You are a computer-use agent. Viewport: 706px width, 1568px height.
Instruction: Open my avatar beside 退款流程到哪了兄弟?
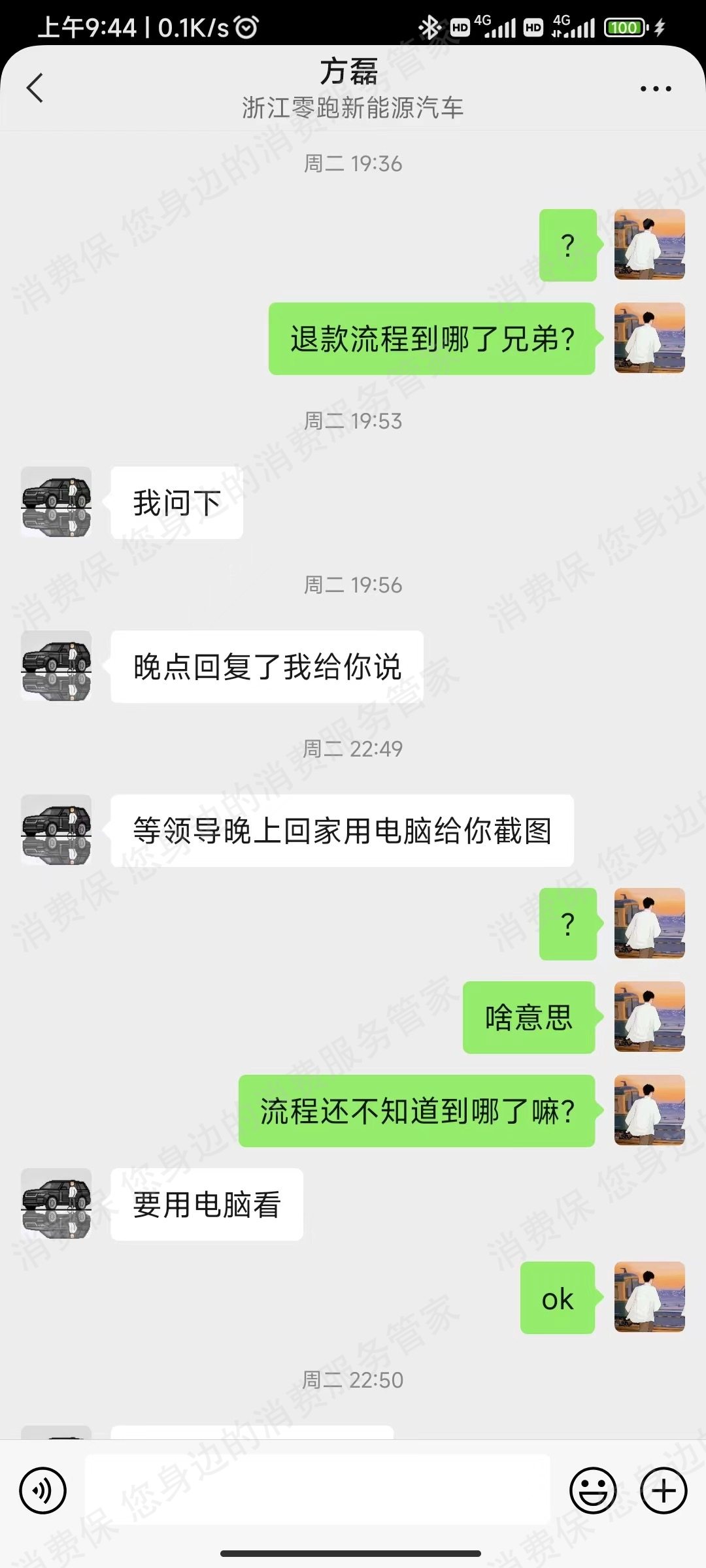click(x=649, y=338)
